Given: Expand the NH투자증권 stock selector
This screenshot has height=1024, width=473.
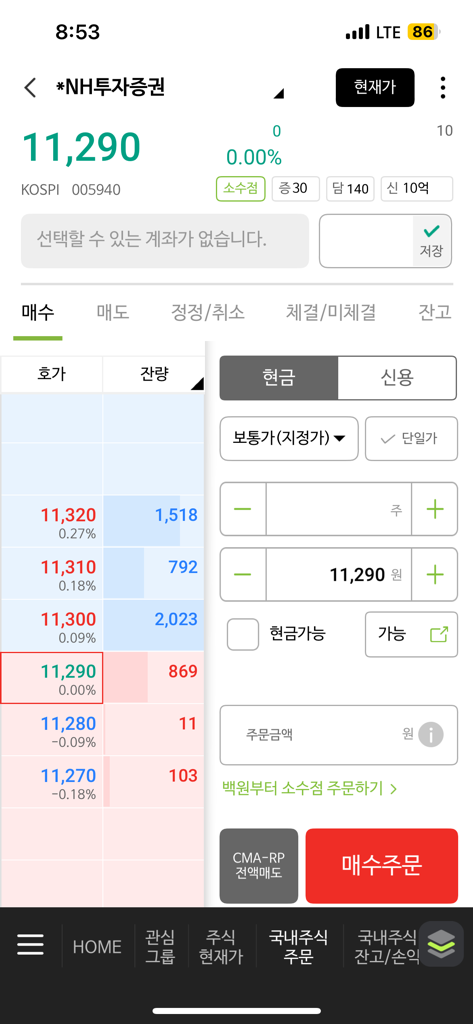Looking at the screenshot, I should click(279, 94).
